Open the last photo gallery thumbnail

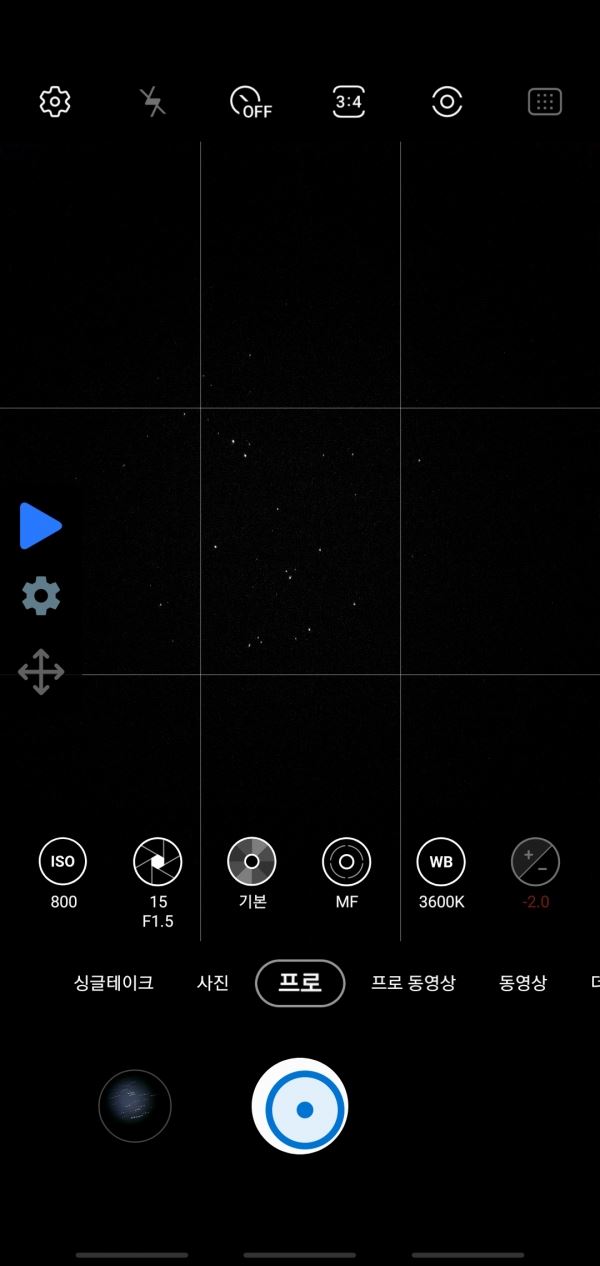tap(135, 1106)
